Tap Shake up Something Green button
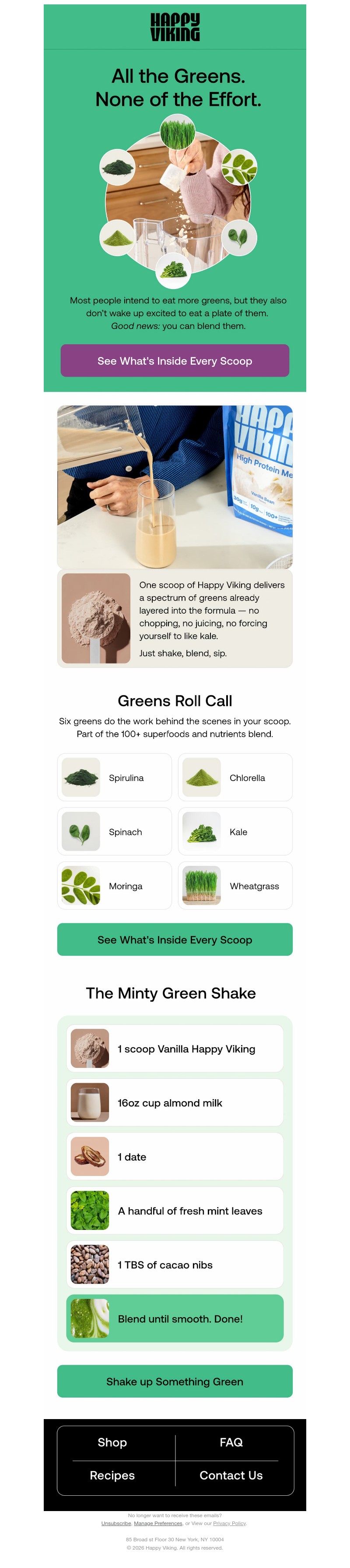The height and width of the screenshot is (1568, 350). (175, 1381)
